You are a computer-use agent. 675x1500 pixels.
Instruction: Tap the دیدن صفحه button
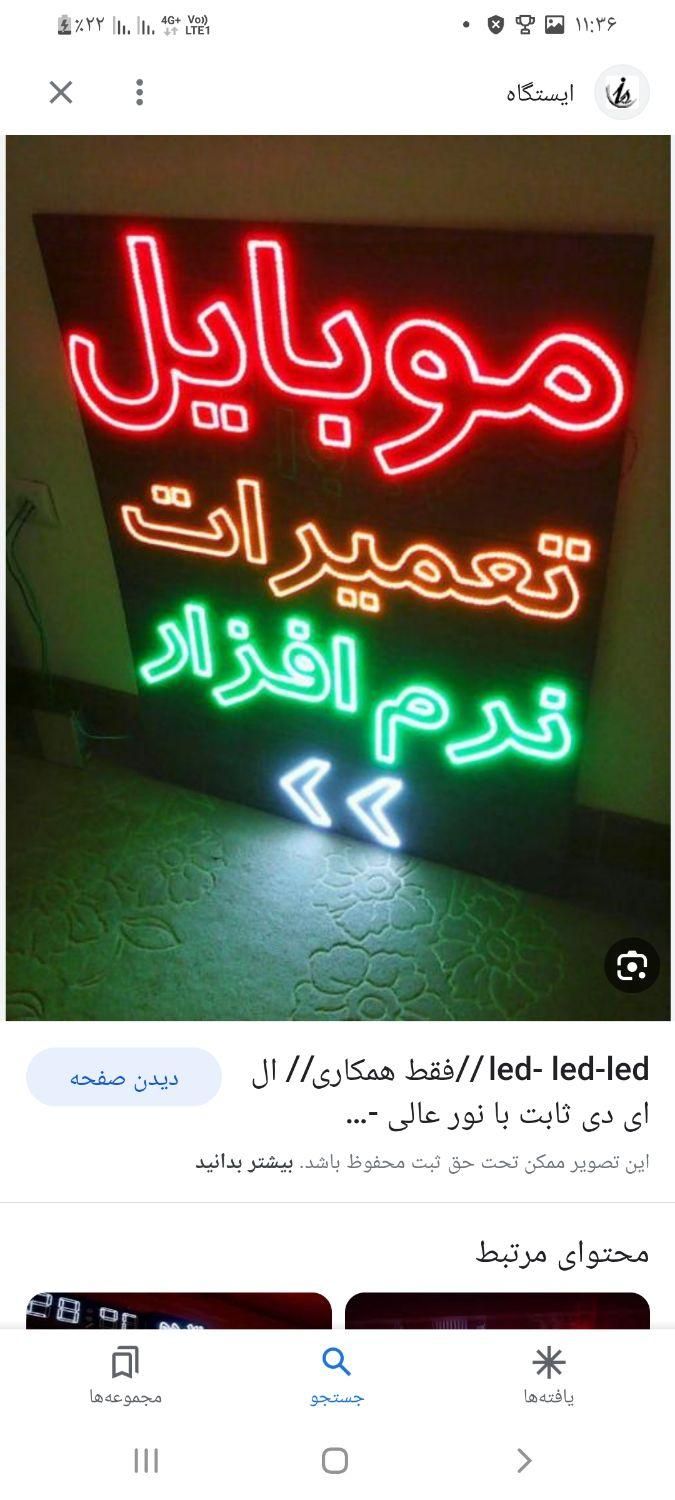[124, 1077]
